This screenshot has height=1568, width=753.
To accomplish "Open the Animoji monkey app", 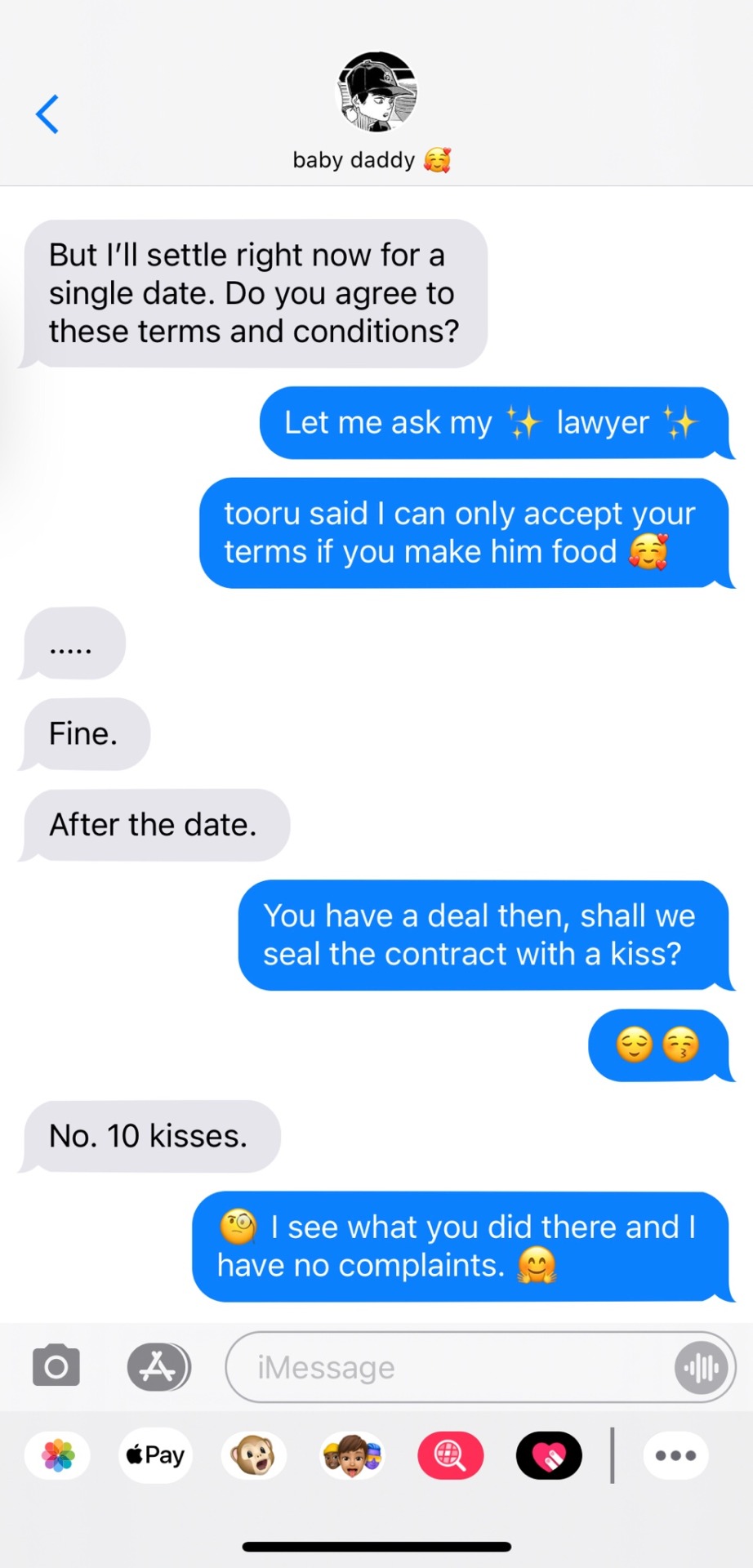I will (254, 1455).
